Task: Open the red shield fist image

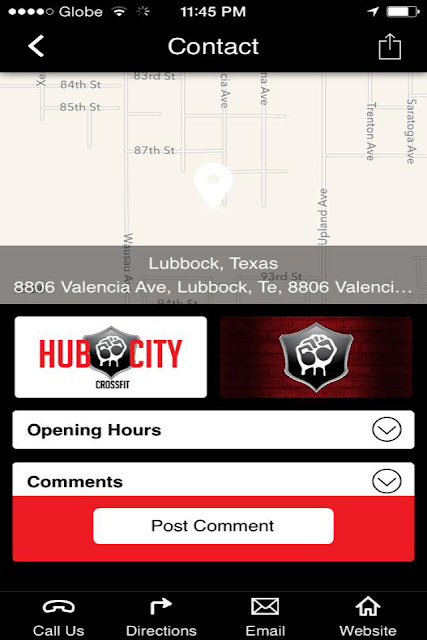Action: [x=316, y=357]
